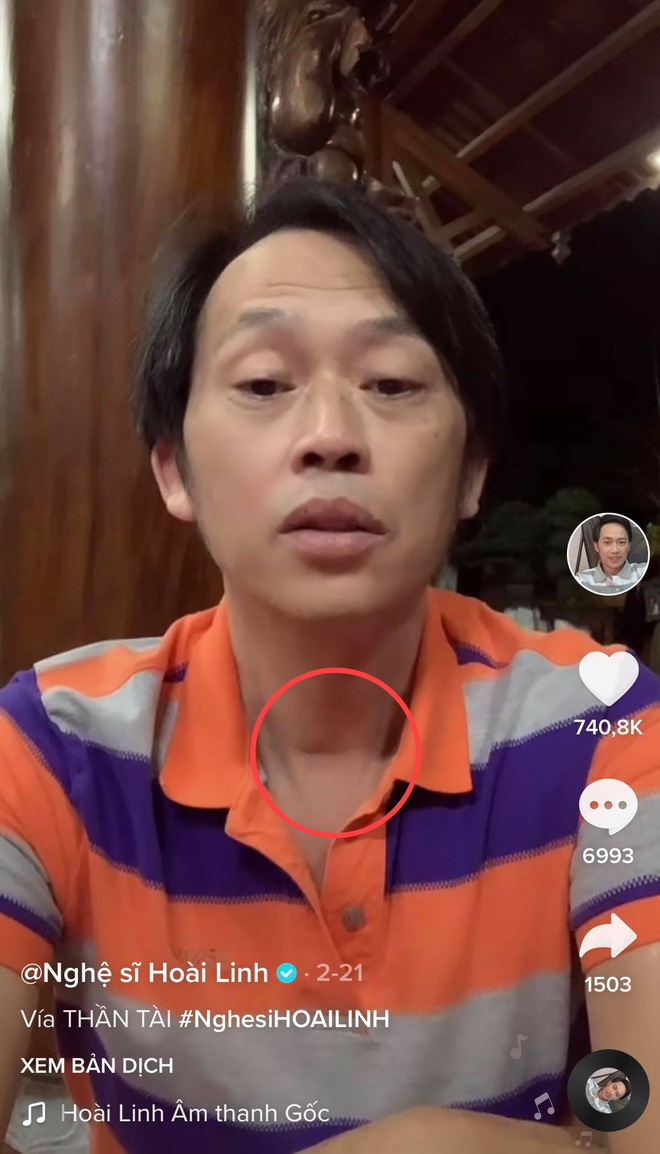Open the sound Hoài Linh Âm thanh Gốc
This screenshot has width=660, height=1154.
click(194, 1113)
